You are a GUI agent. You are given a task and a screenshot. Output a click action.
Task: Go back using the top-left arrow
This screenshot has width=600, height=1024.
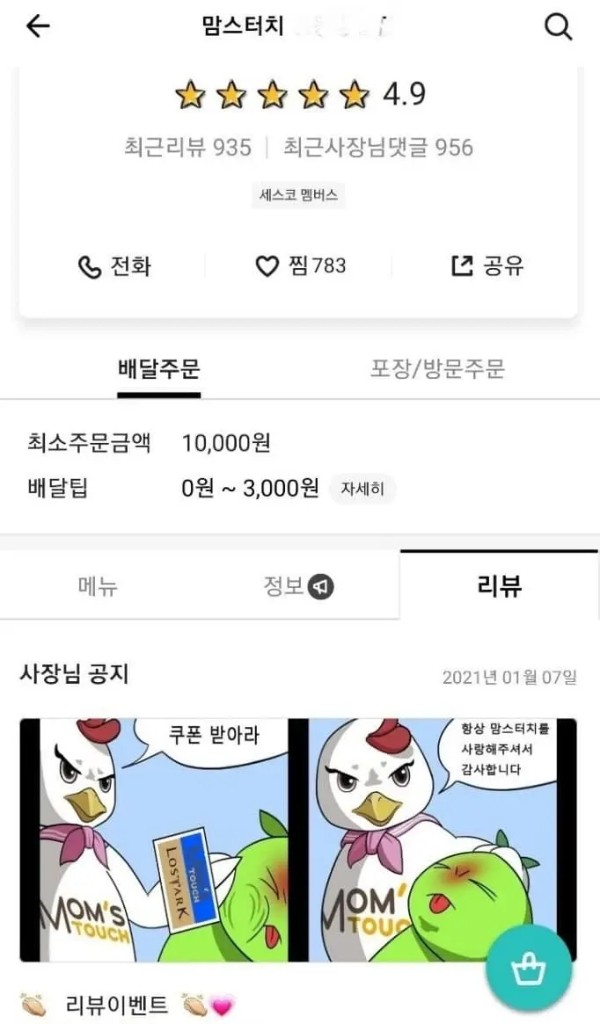pos(38,27)
